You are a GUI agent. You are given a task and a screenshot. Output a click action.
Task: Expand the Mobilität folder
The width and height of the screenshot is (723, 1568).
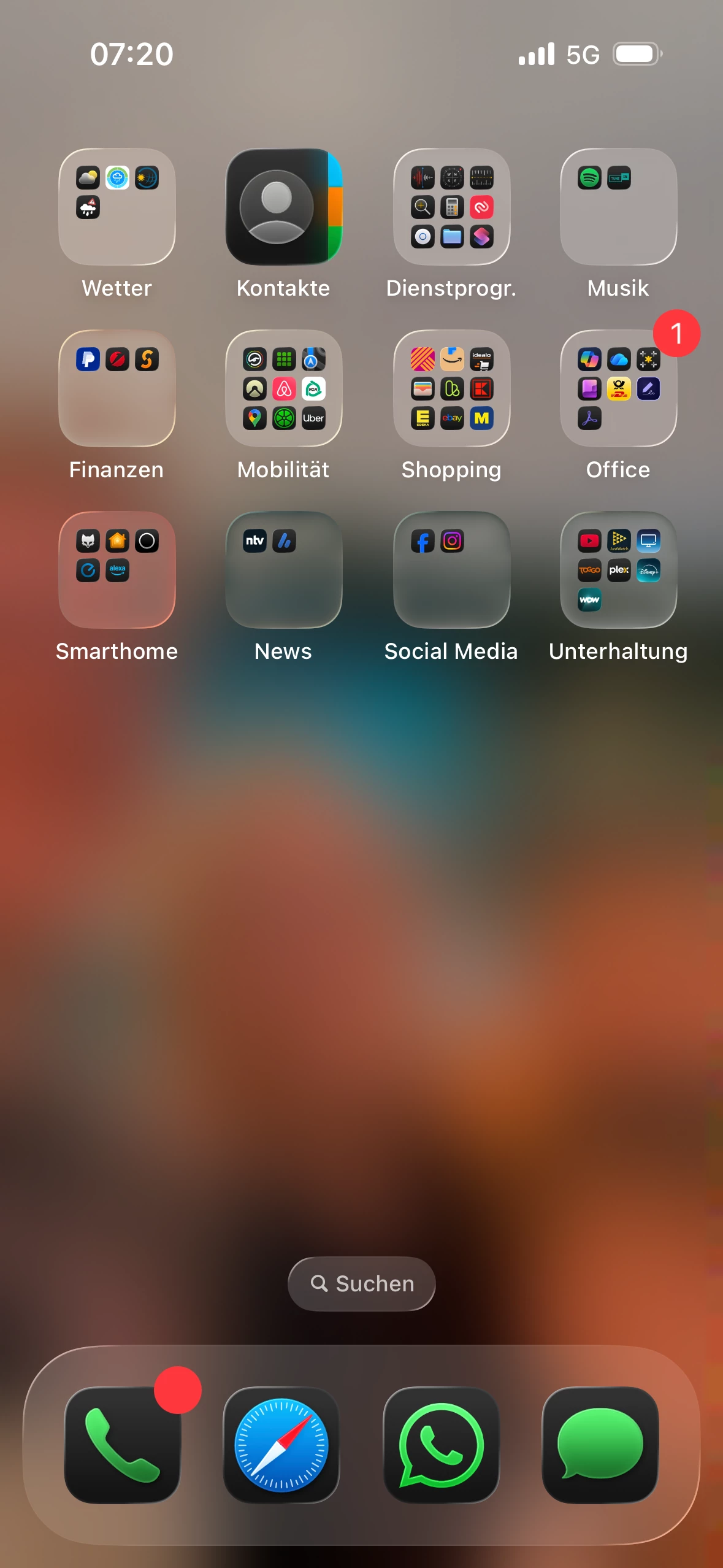tap(283, 388)
